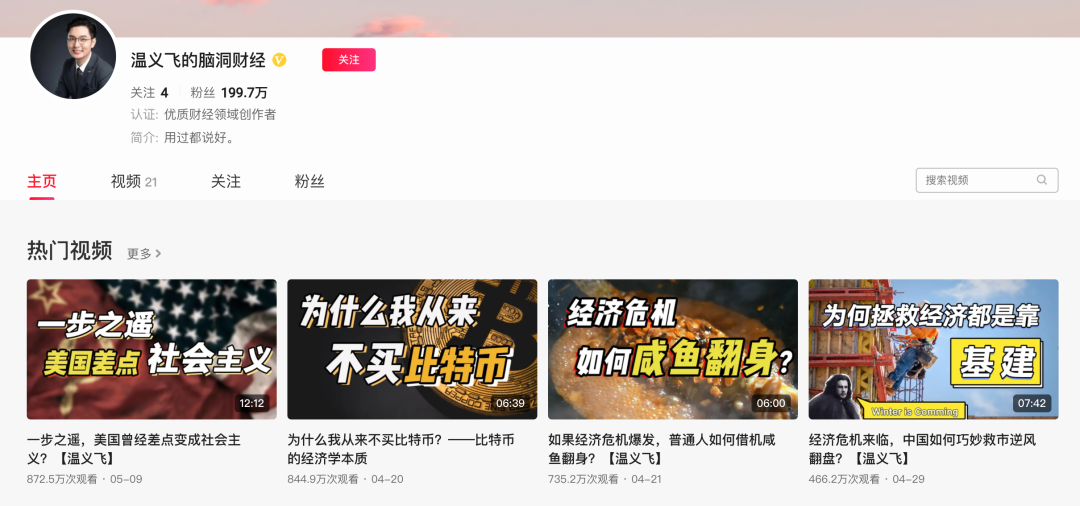Viewport: 1080px width, 506px height.
Task: Open the profile avatar photo
Action: [73, 56]
